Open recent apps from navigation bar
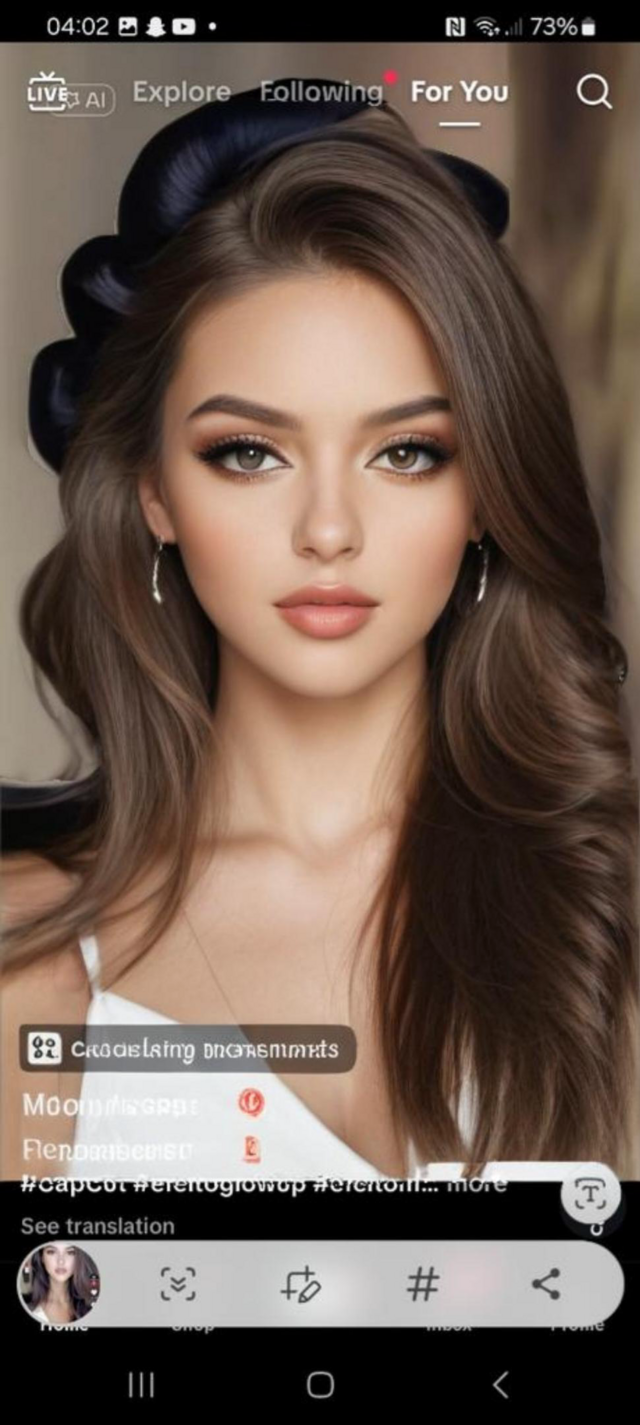The height and width of the screenshot is (1425, 640). [141, 1384]
